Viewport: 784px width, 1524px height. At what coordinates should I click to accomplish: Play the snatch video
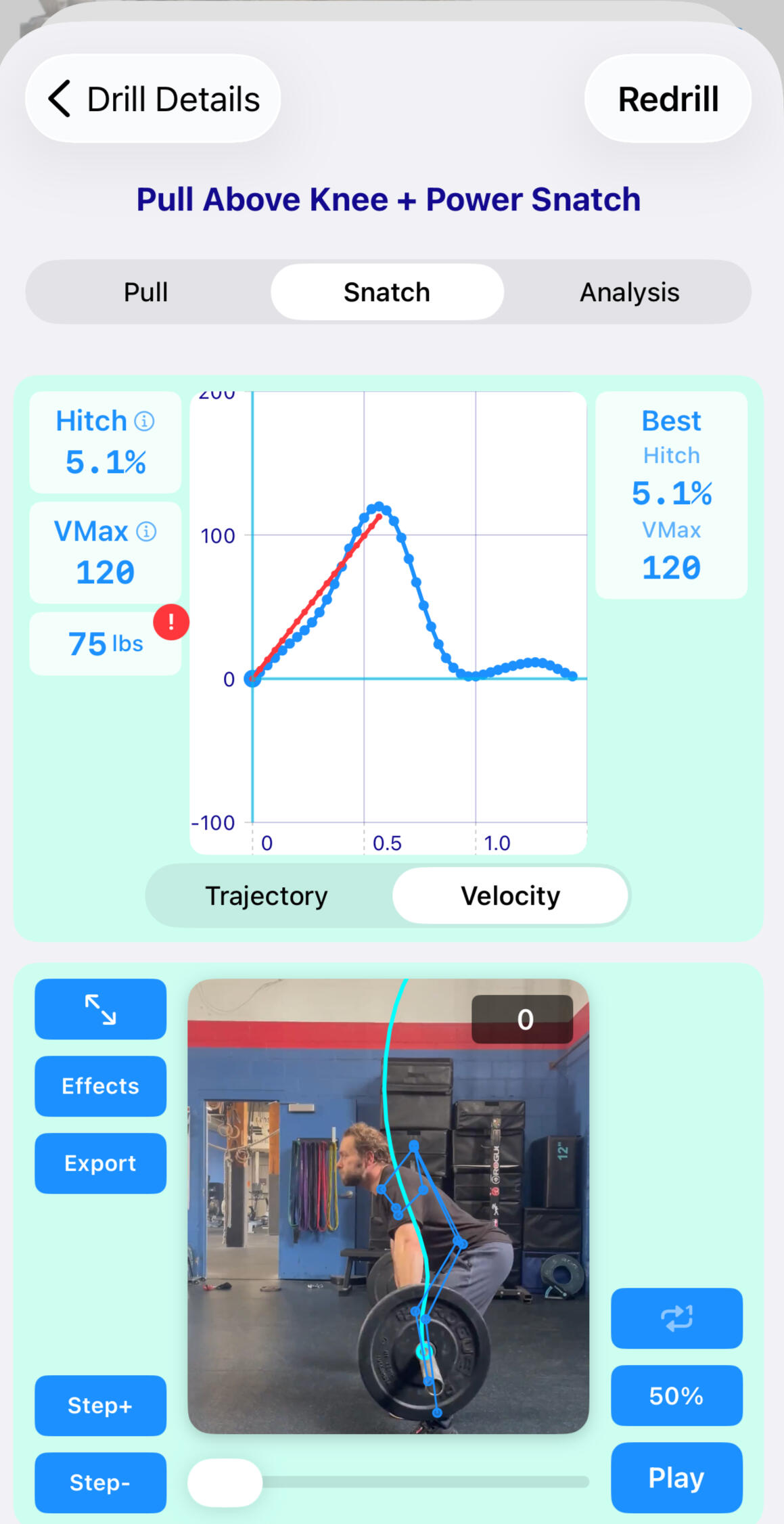(676, 1477)
